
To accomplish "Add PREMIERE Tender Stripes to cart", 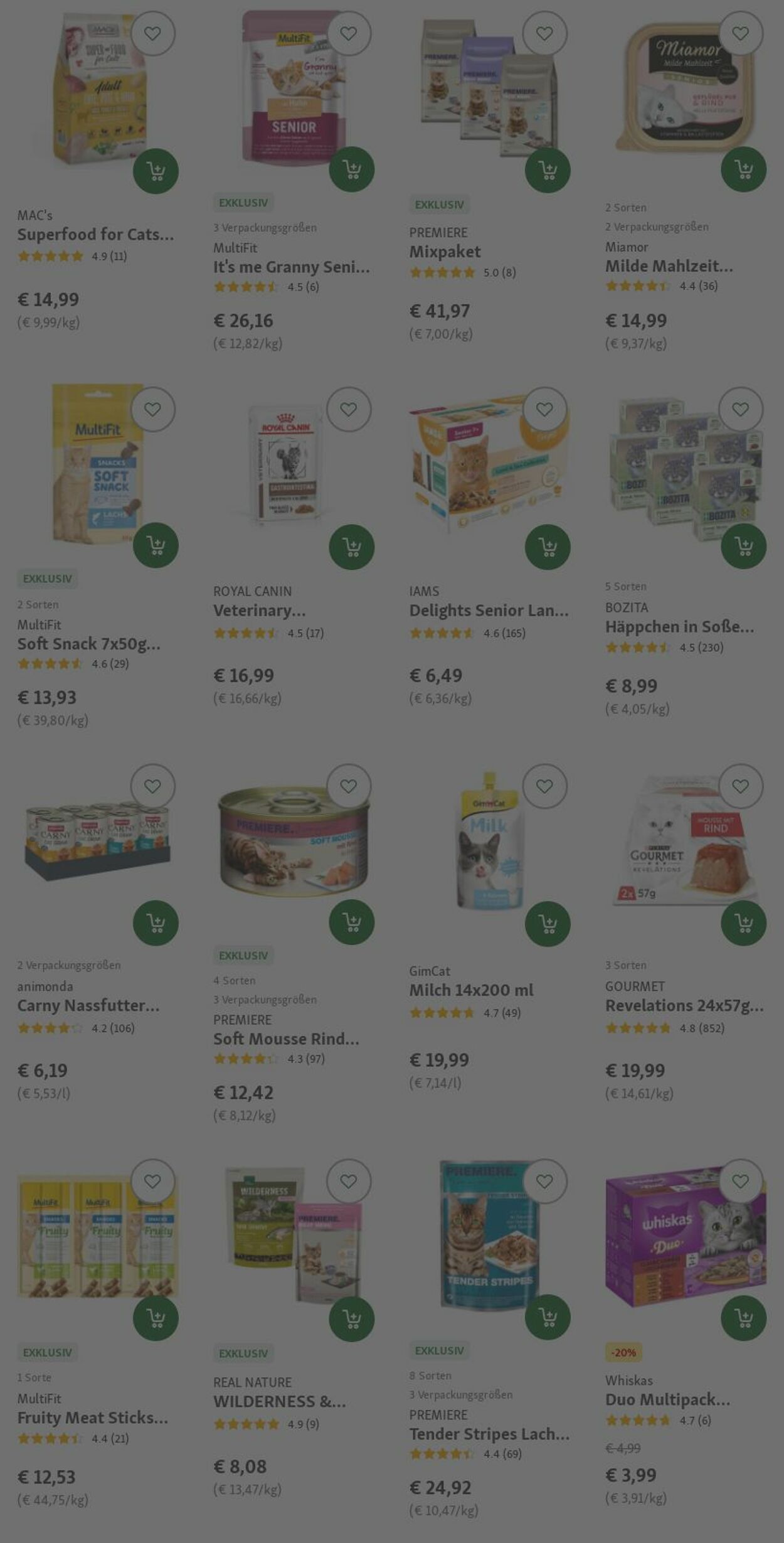I will (548, 1317).
